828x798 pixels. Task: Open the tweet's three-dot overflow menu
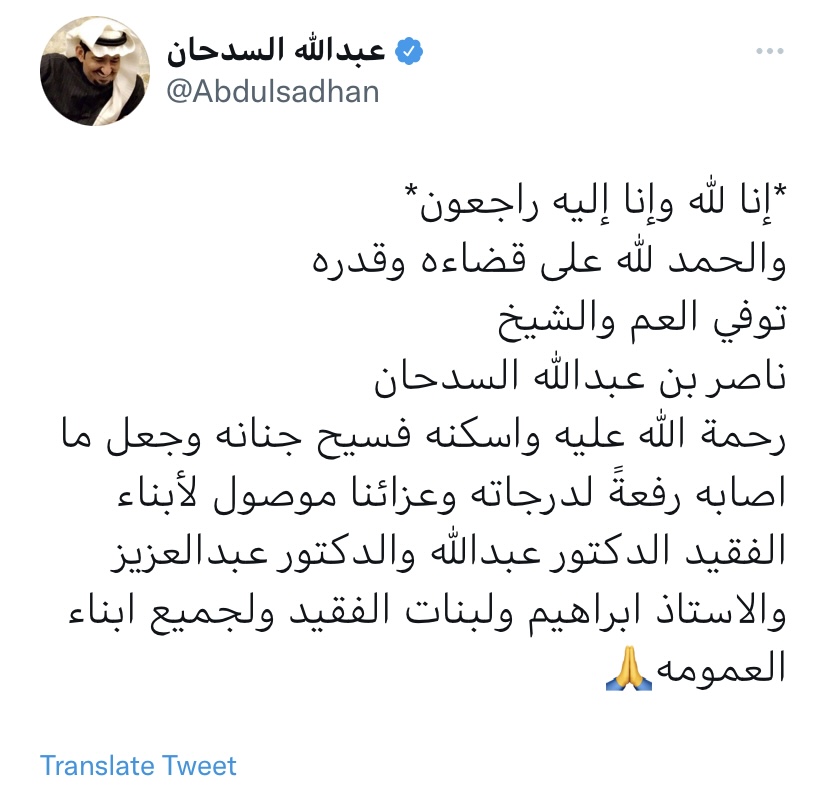click(769, 50)
